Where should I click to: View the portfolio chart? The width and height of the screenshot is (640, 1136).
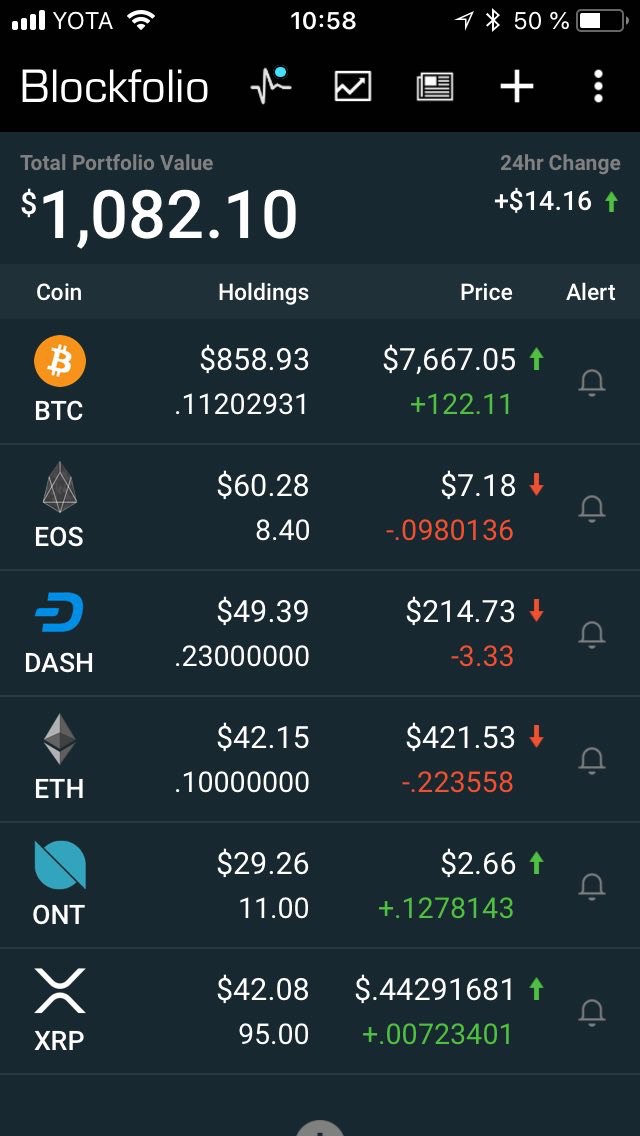click(352, 87)
